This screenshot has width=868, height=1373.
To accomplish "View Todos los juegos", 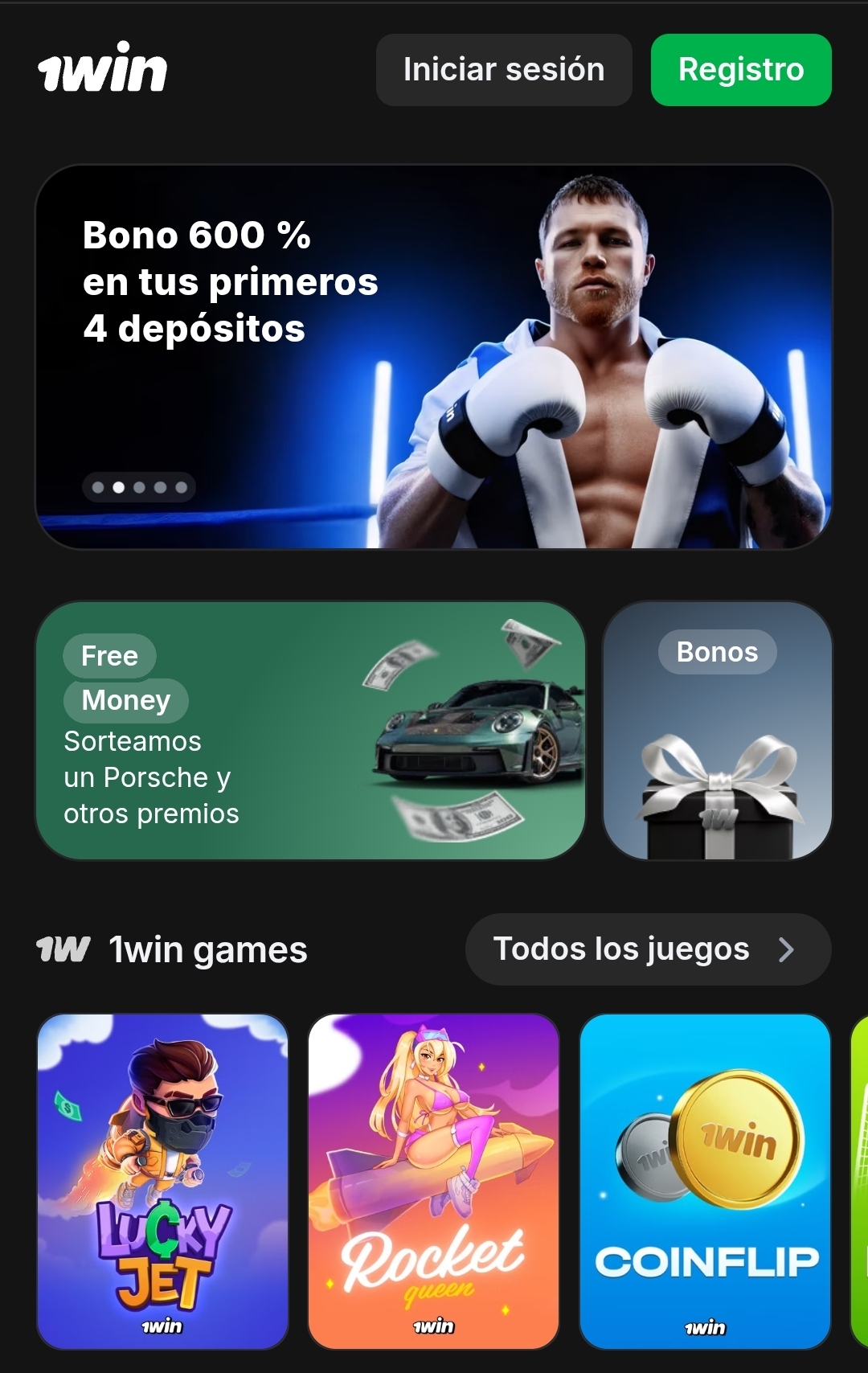I will (647, 949).
